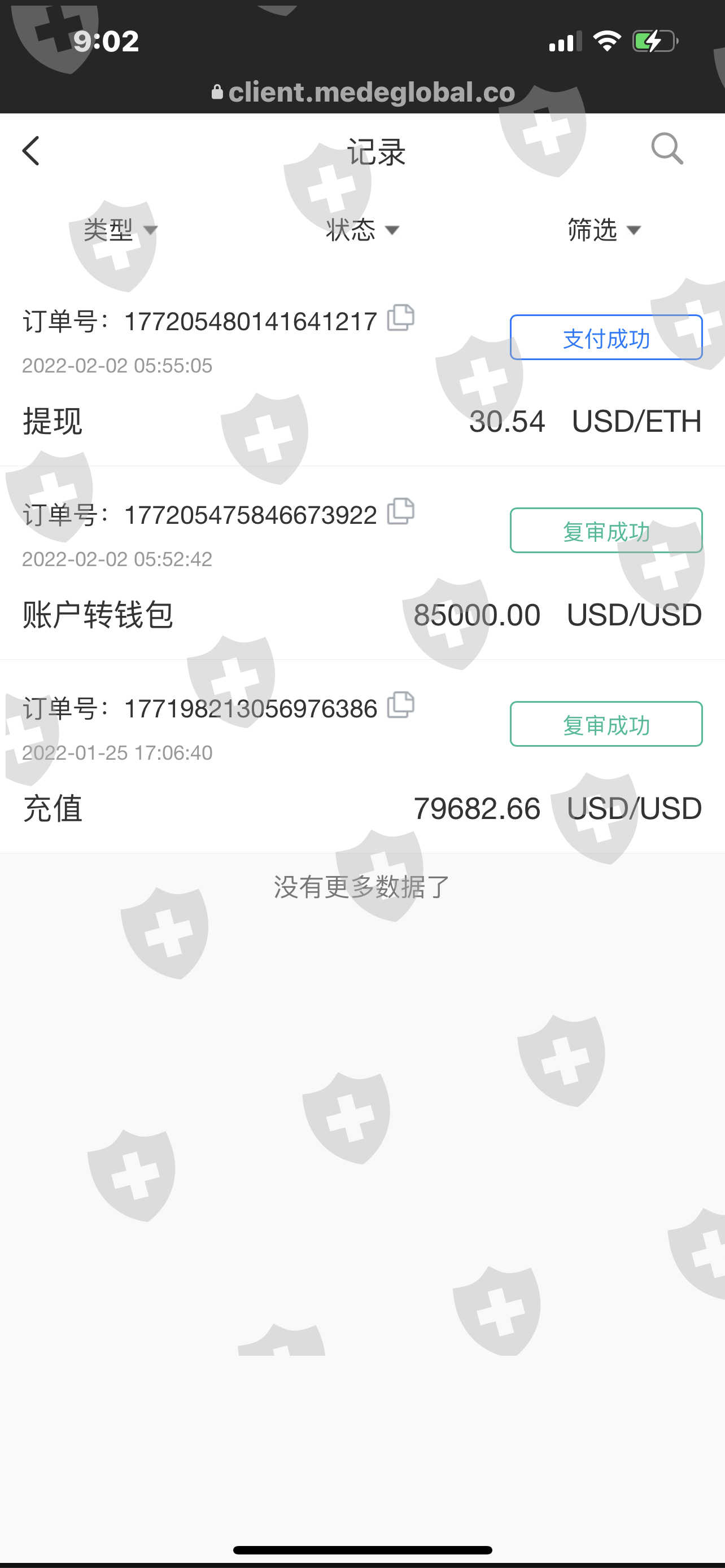The height and width of the screenshot is (1568, 725).
Task: Tap the browser address bar URL
Action: coord(363,92)
